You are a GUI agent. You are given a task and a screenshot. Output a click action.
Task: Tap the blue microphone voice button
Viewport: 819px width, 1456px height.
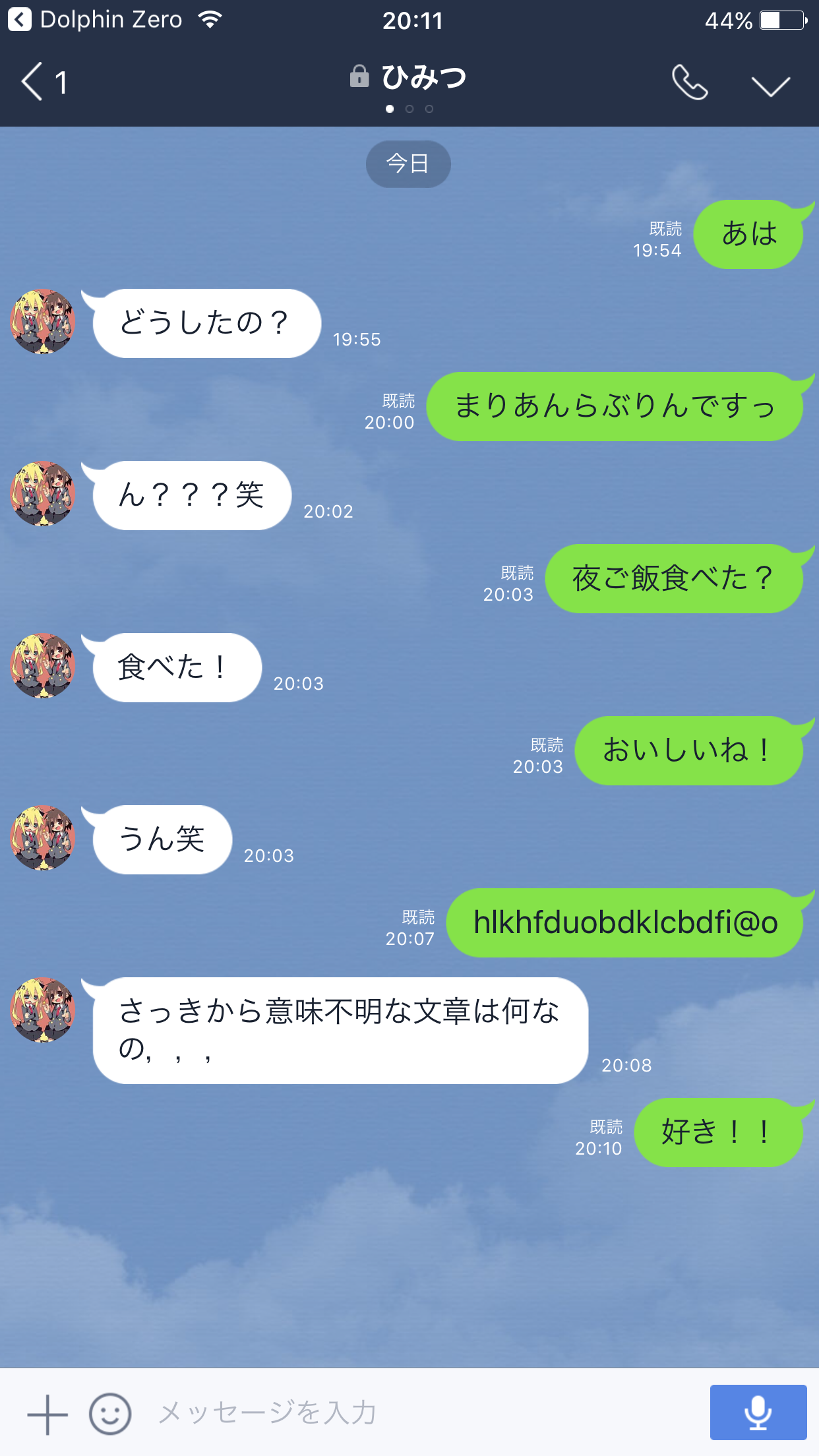pos(758,1412)
